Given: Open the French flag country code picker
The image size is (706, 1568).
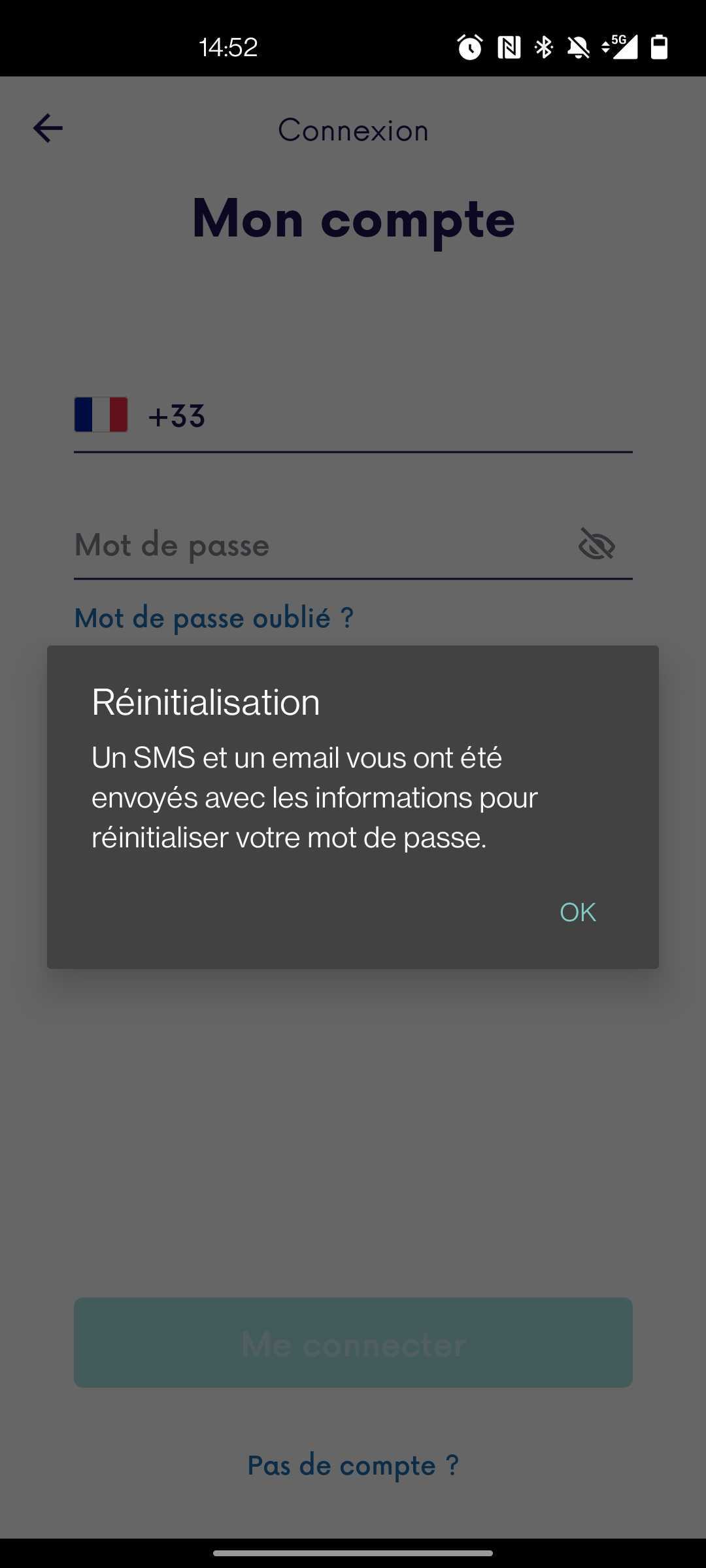Looking at the screenshot, I should [101, 415].
